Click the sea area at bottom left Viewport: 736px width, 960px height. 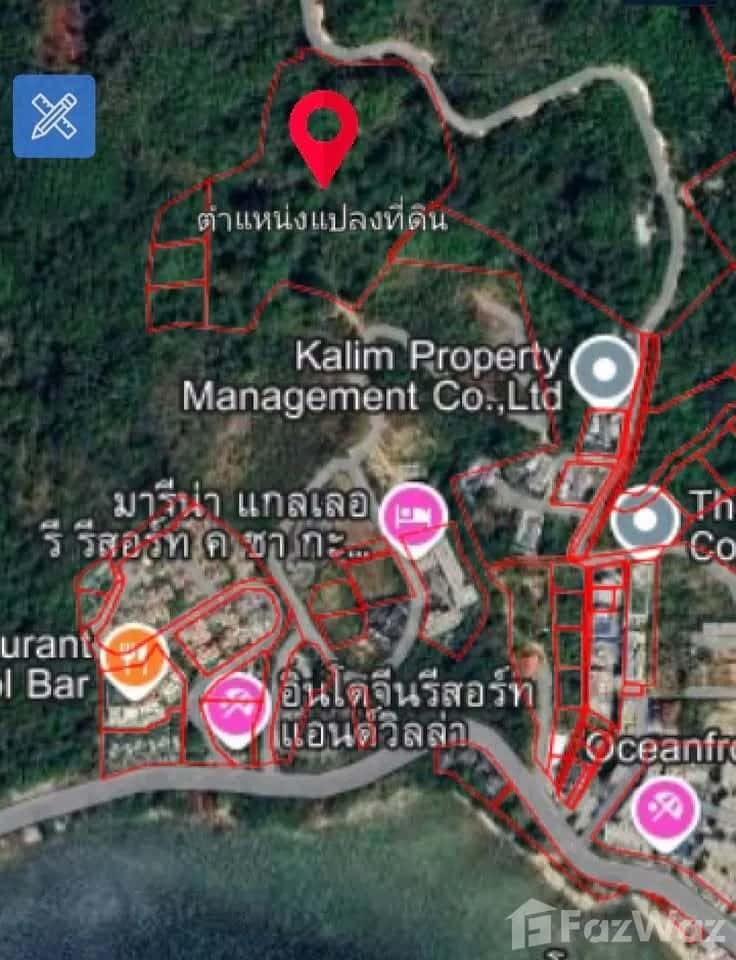click(x=120, y=900)
